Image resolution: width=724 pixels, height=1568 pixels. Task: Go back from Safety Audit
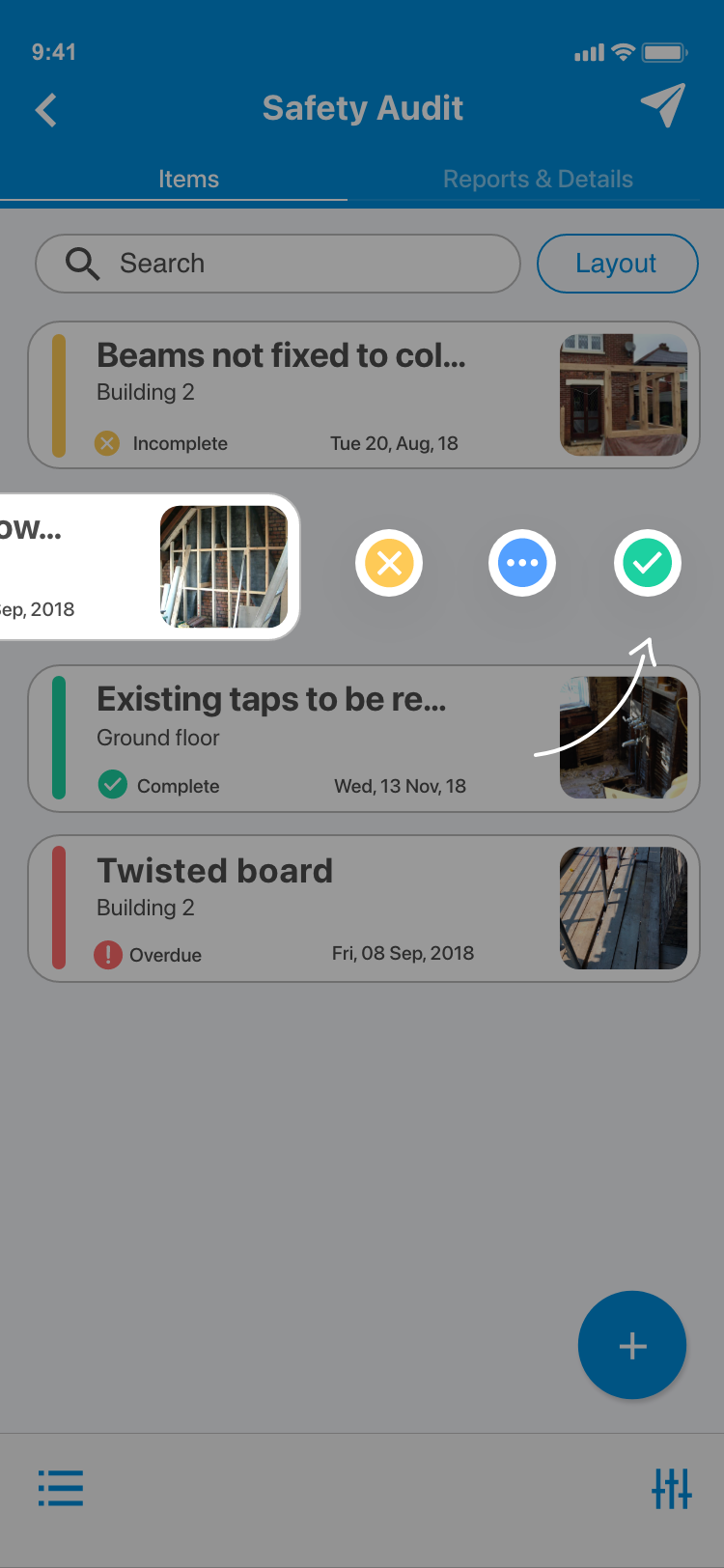click(46, 109)
